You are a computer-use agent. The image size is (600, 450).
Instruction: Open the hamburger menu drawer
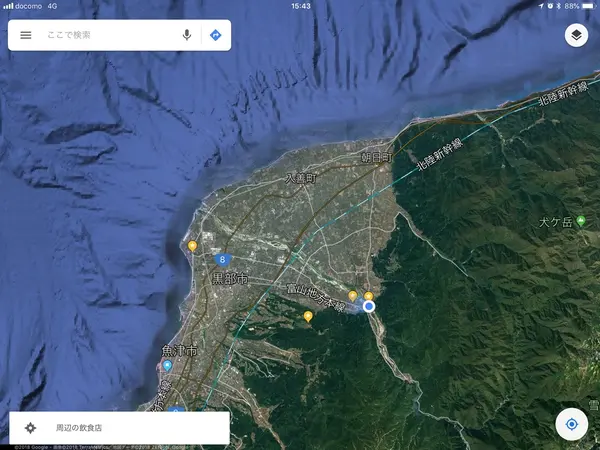26,35
